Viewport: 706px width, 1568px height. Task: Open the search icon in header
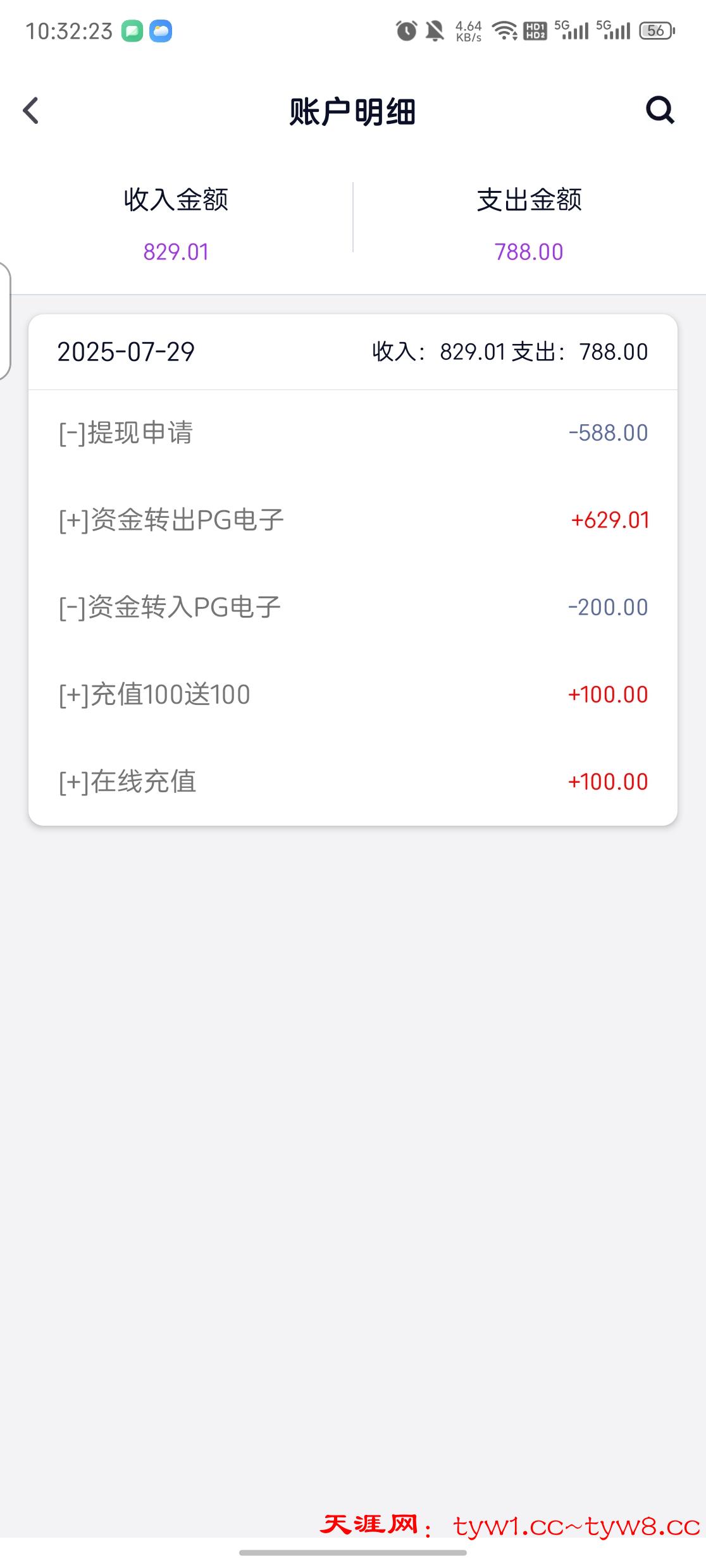click(660, 111)
